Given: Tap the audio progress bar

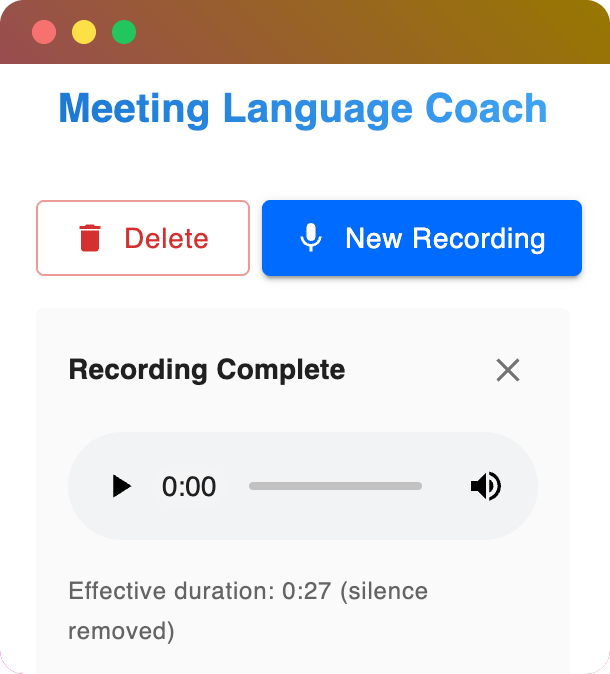Looking at the screenshot, I should click(335, 487).
